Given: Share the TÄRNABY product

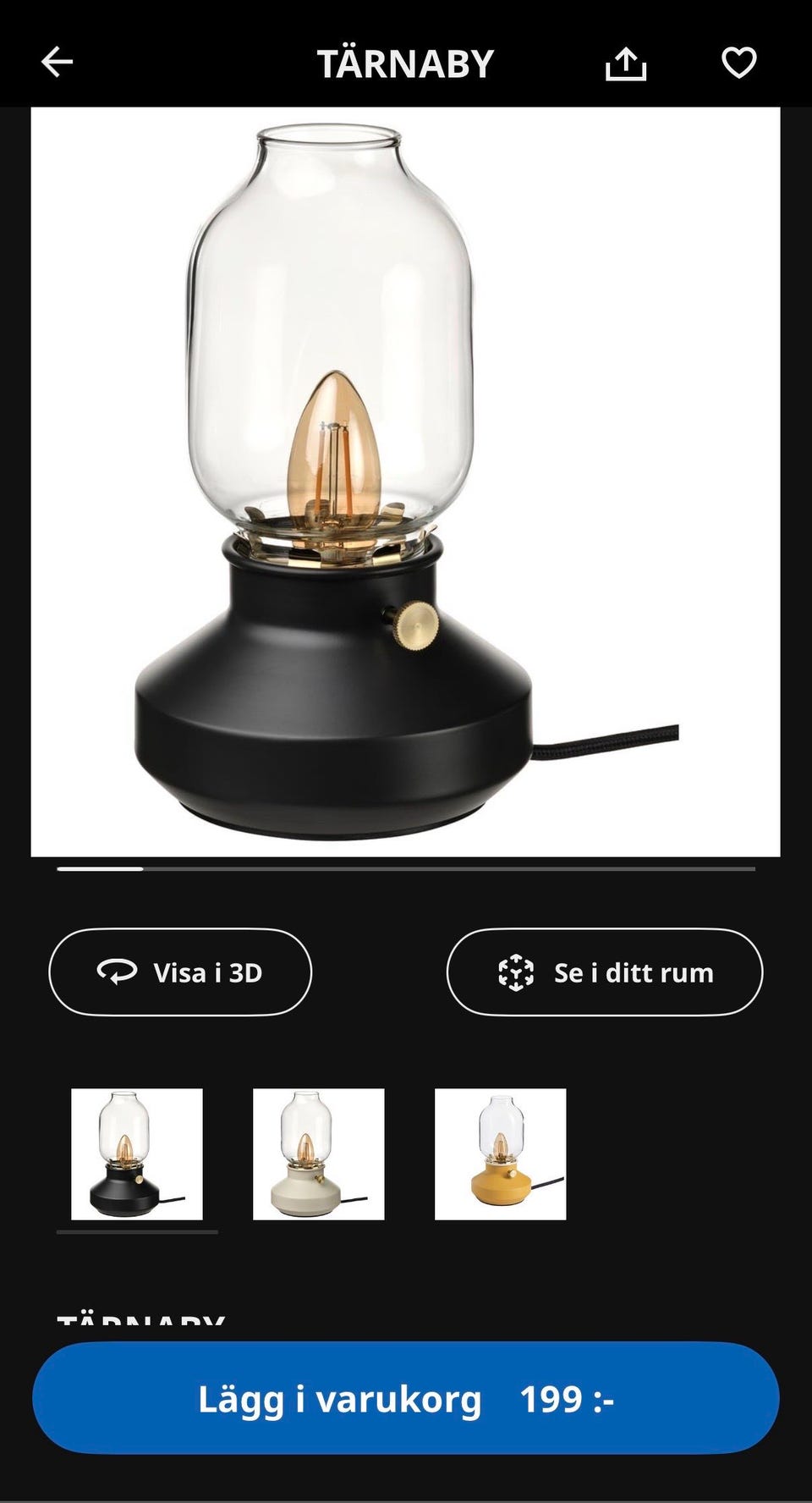Looking at the screenshot, I should coord(626,63).
